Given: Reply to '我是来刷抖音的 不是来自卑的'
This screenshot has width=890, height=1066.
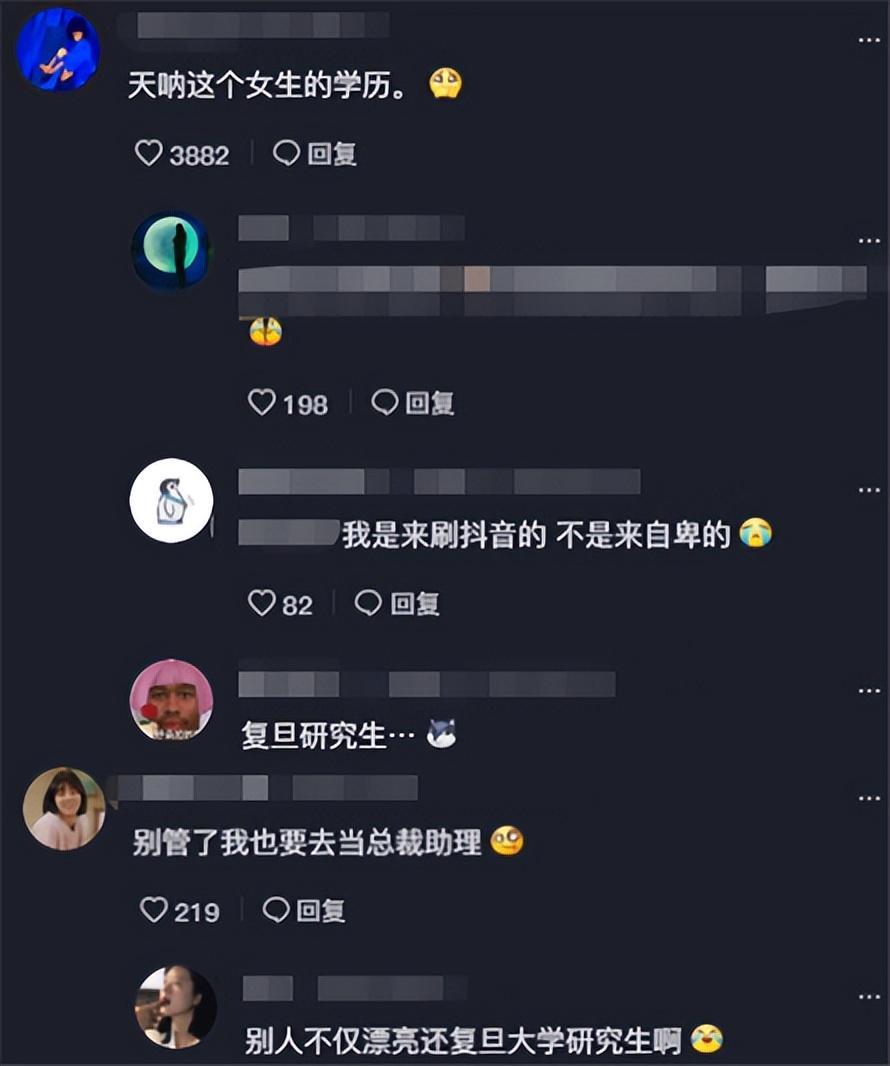Looking at the screenshot, I should (398, 603).
